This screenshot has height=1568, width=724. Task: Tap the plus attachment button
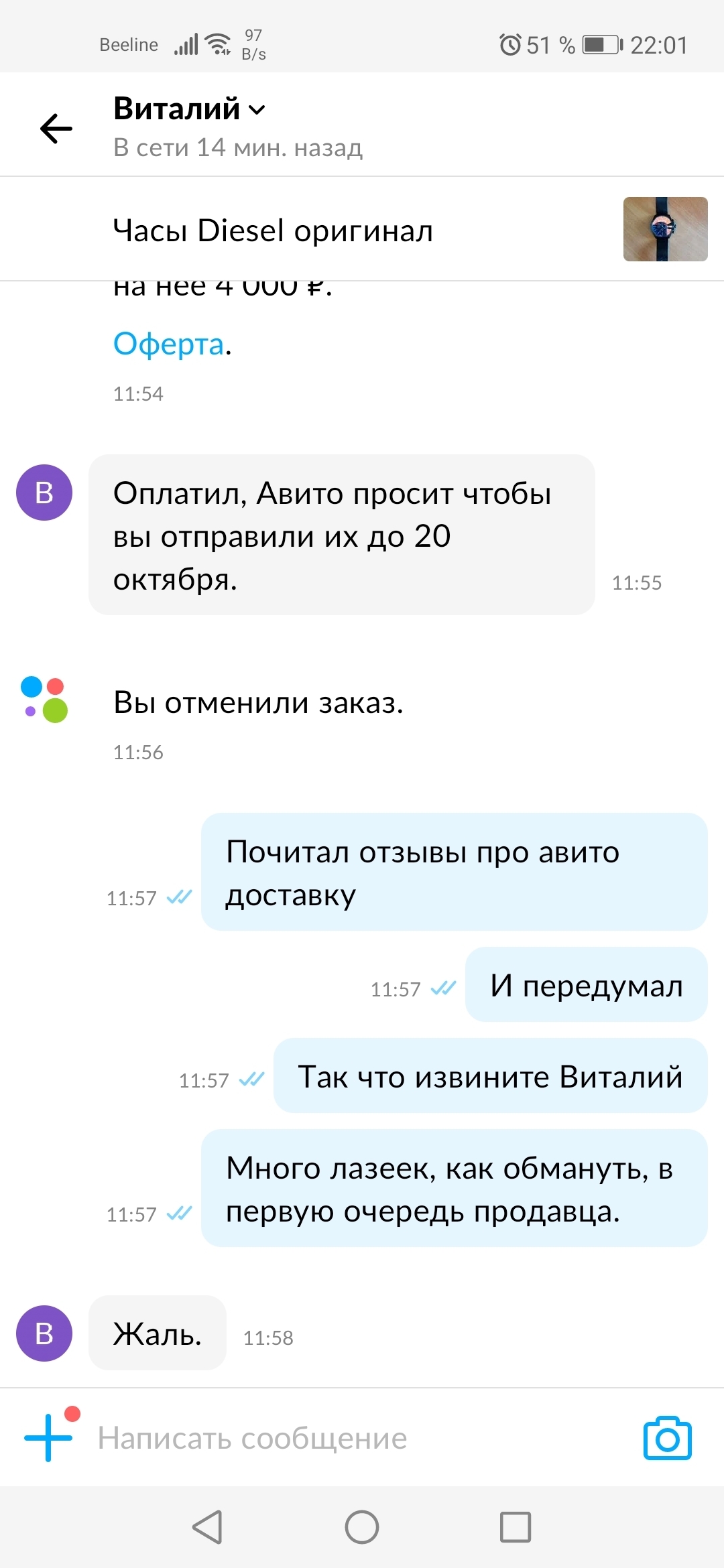click(x=48, y=1437)
